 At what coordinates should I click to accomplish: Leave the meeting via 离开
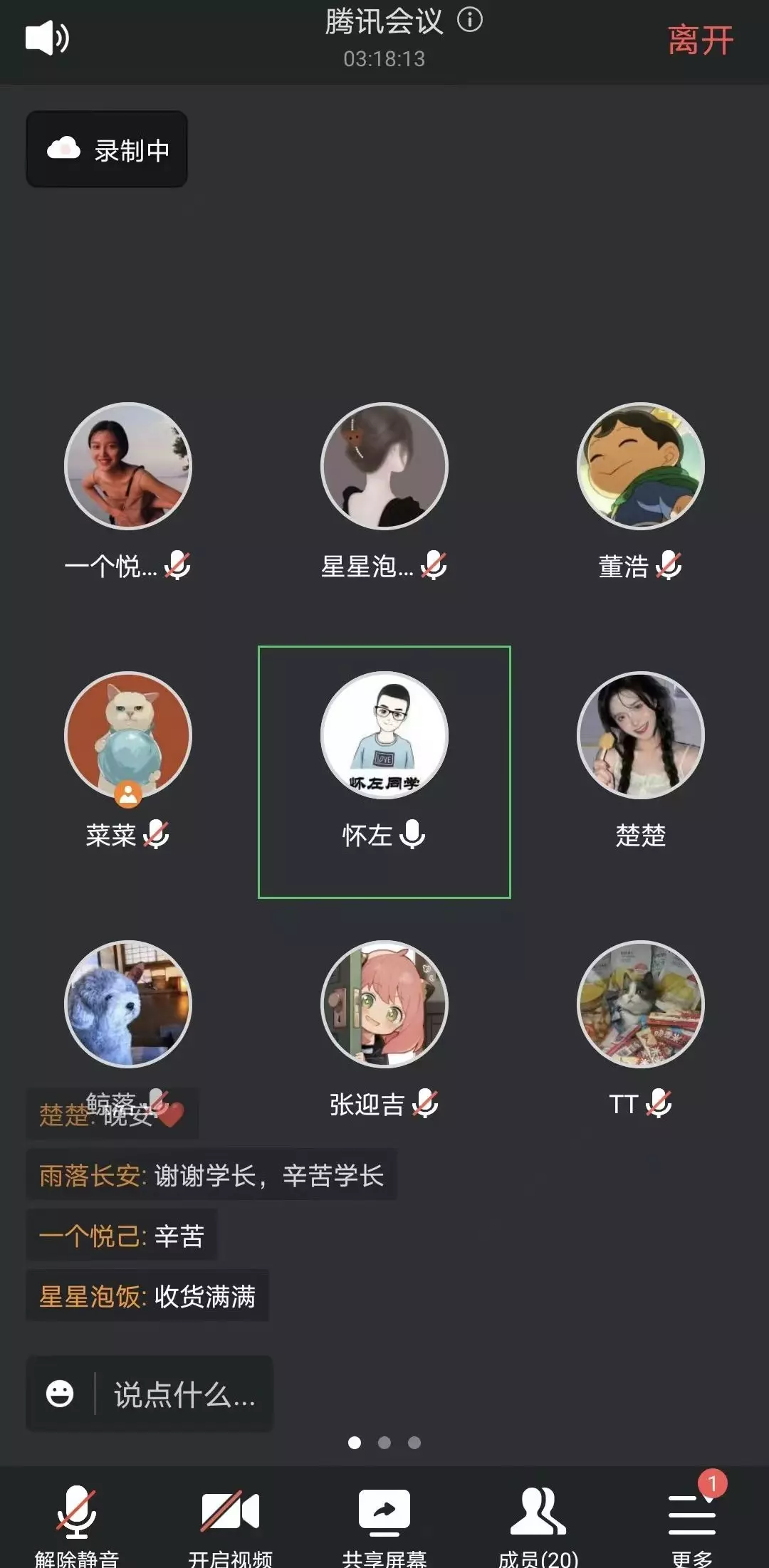[x=700, y=40]
